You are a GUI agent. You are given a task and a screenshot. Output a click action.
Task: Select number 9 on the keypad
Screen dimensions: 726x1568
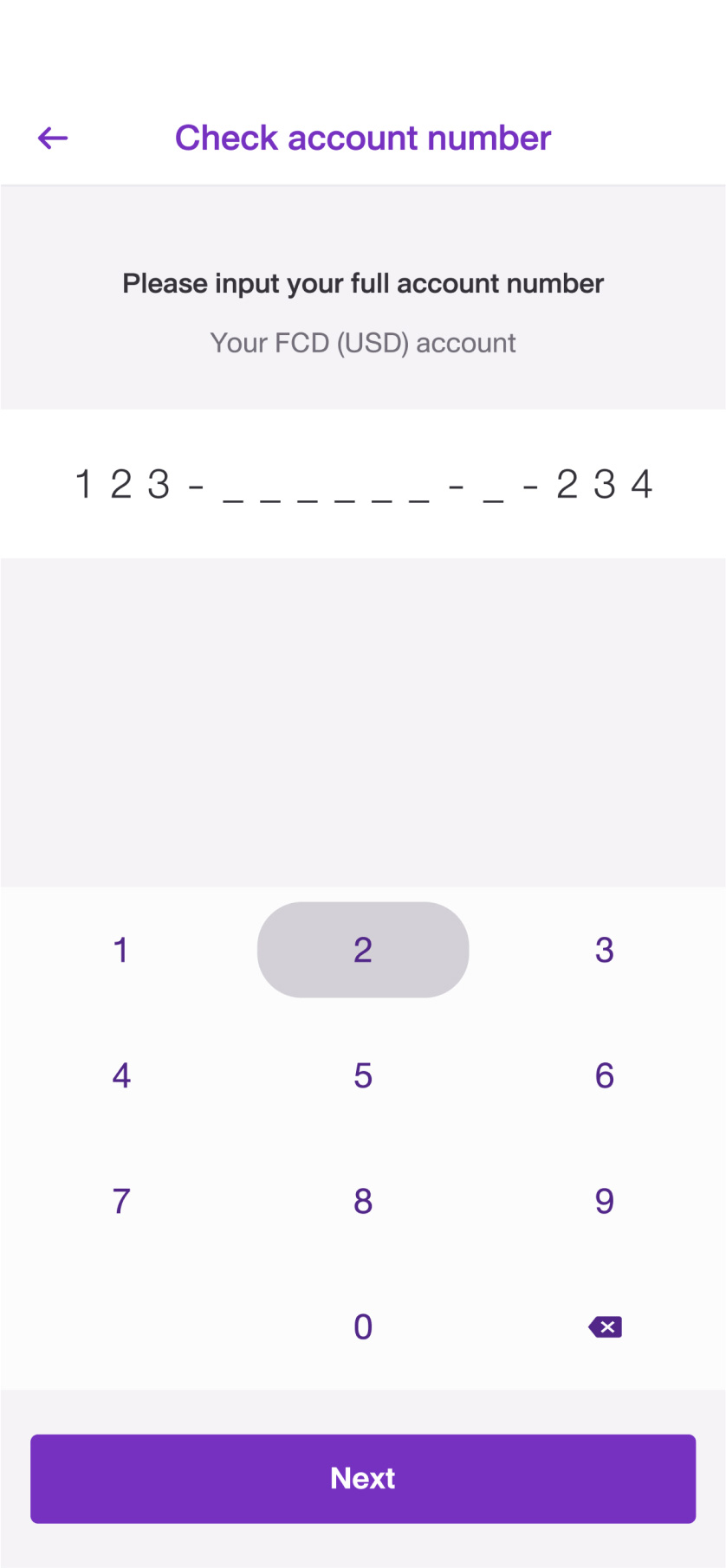pos(605,1201)
